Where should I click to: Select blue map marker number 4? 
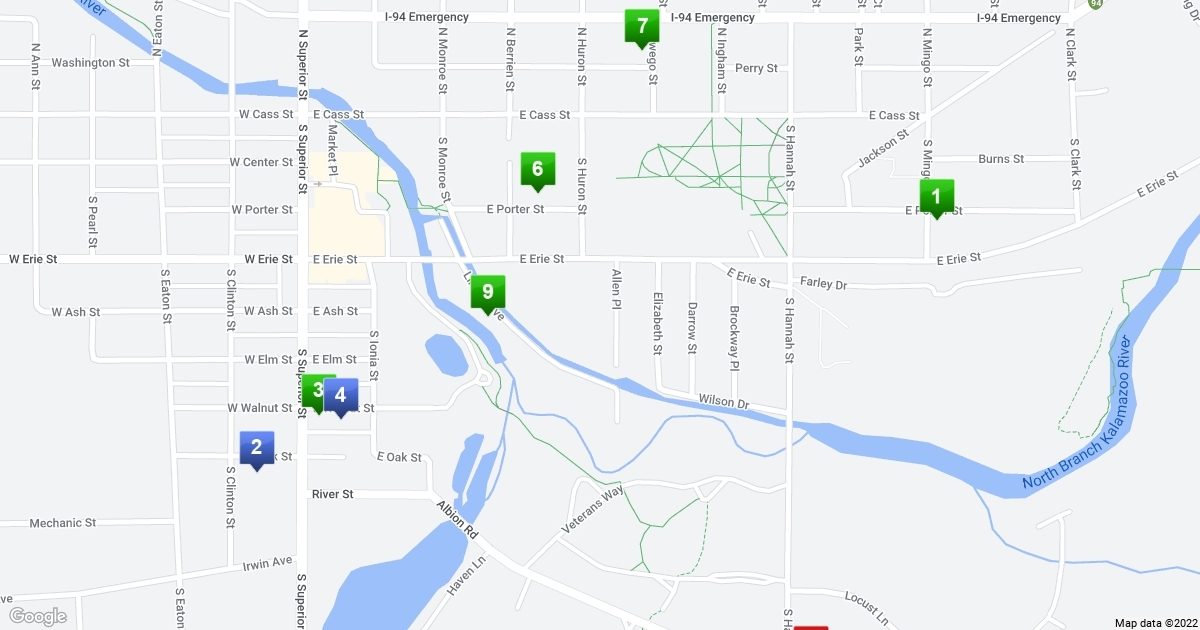[340, 395]
